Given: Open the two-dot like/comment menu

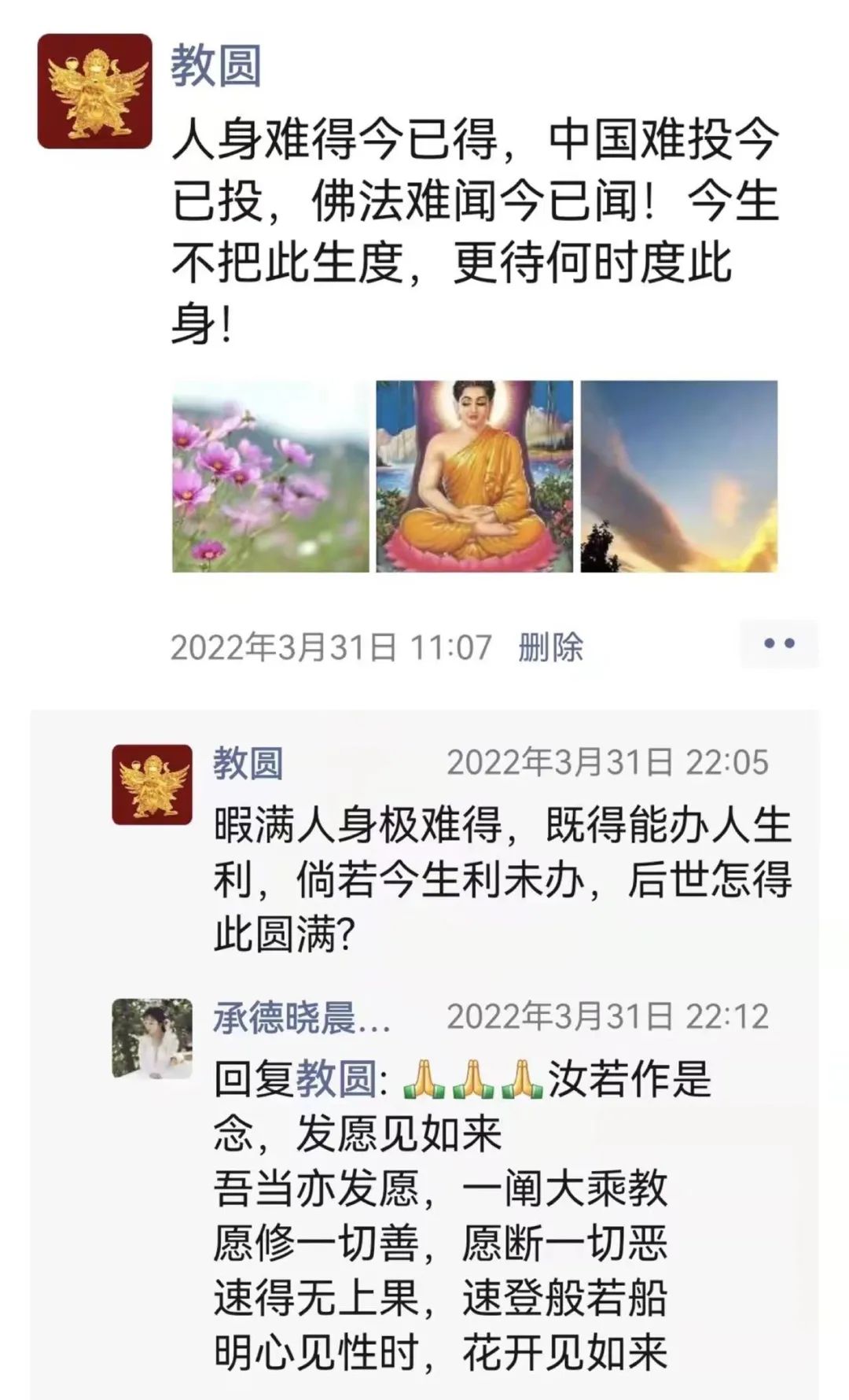Looking at the screenshot, I should coord(778,643).
